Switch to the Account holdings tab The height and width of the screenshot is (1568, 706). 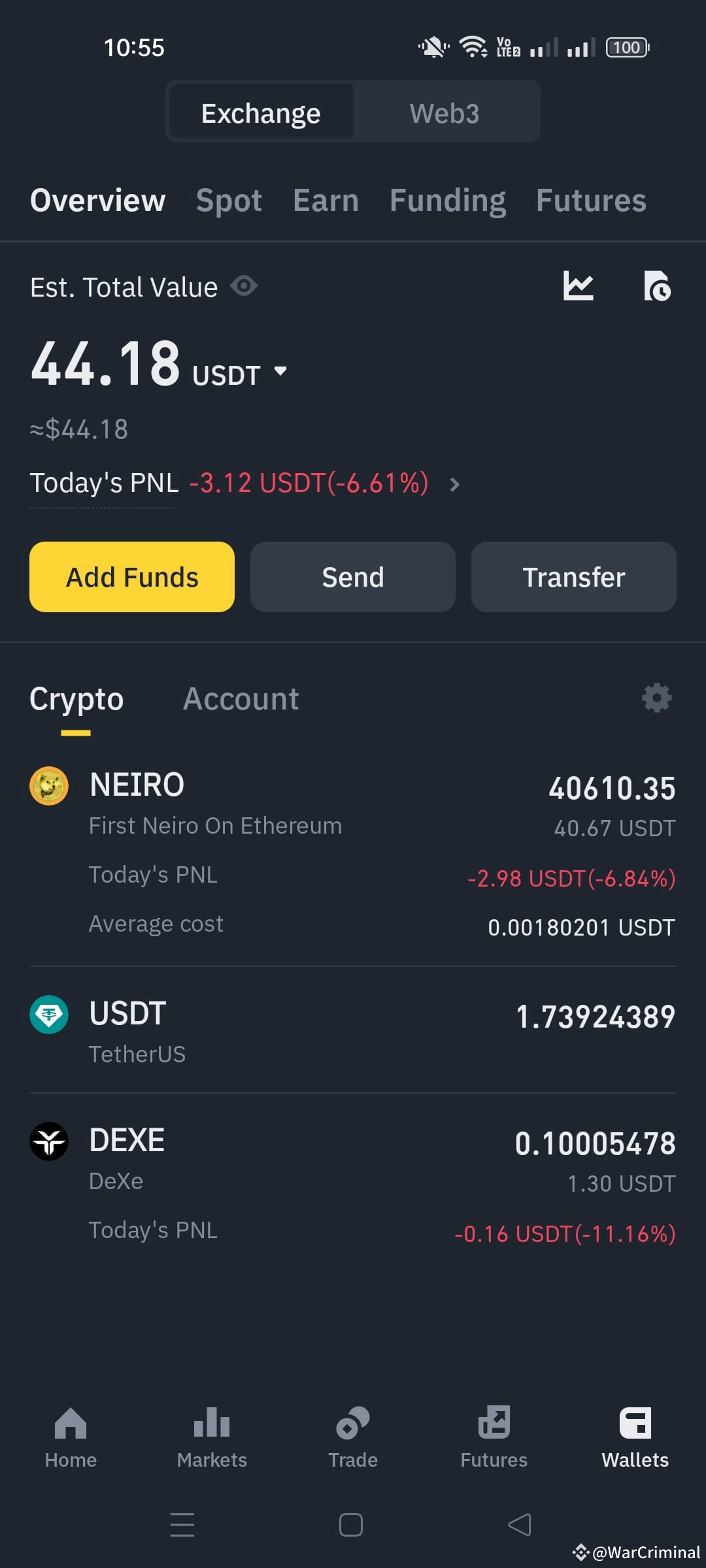click(x=241, y=698)
